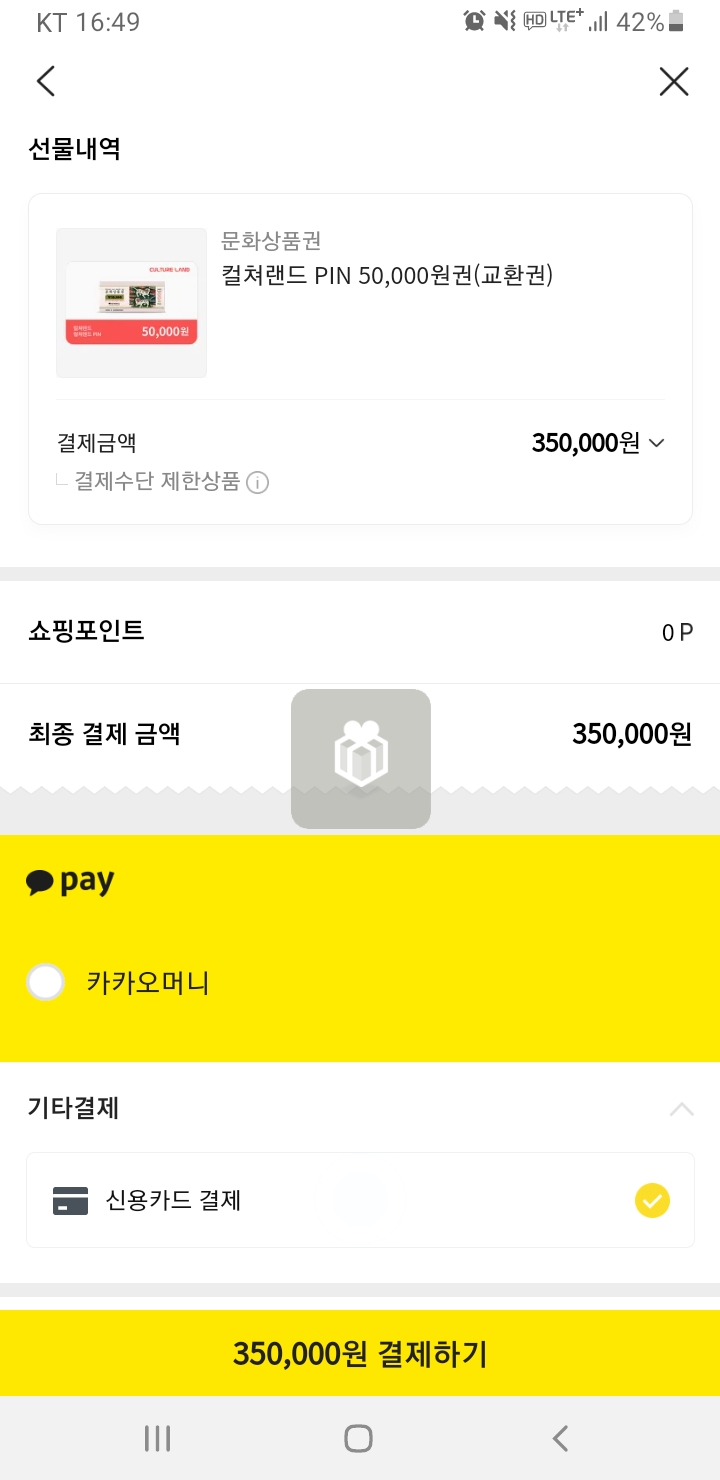Go back using the top-left arrow

pos(46,81)
